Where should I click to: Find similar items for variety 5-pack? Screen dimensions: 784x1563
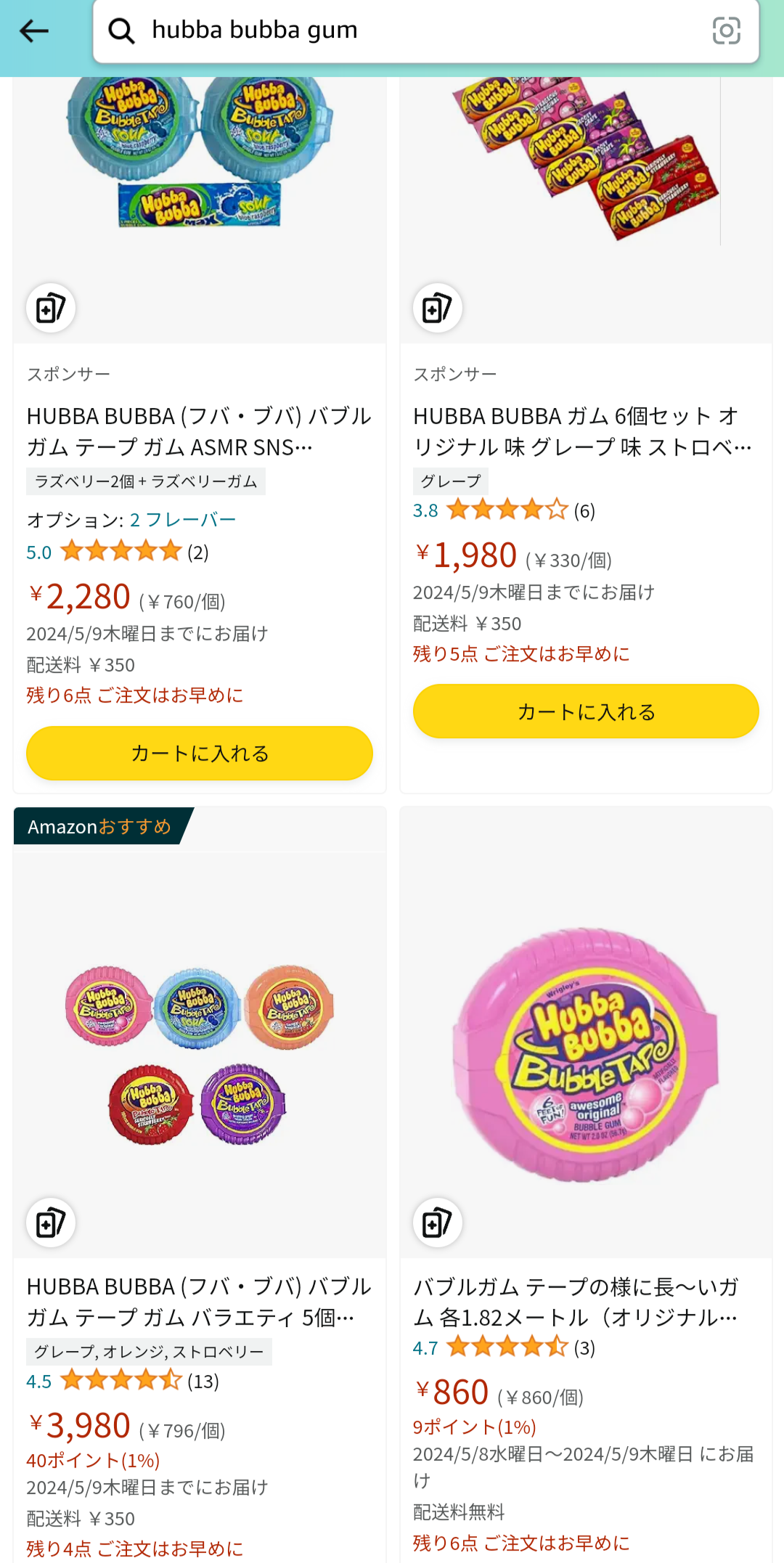tap(51, 1223)
